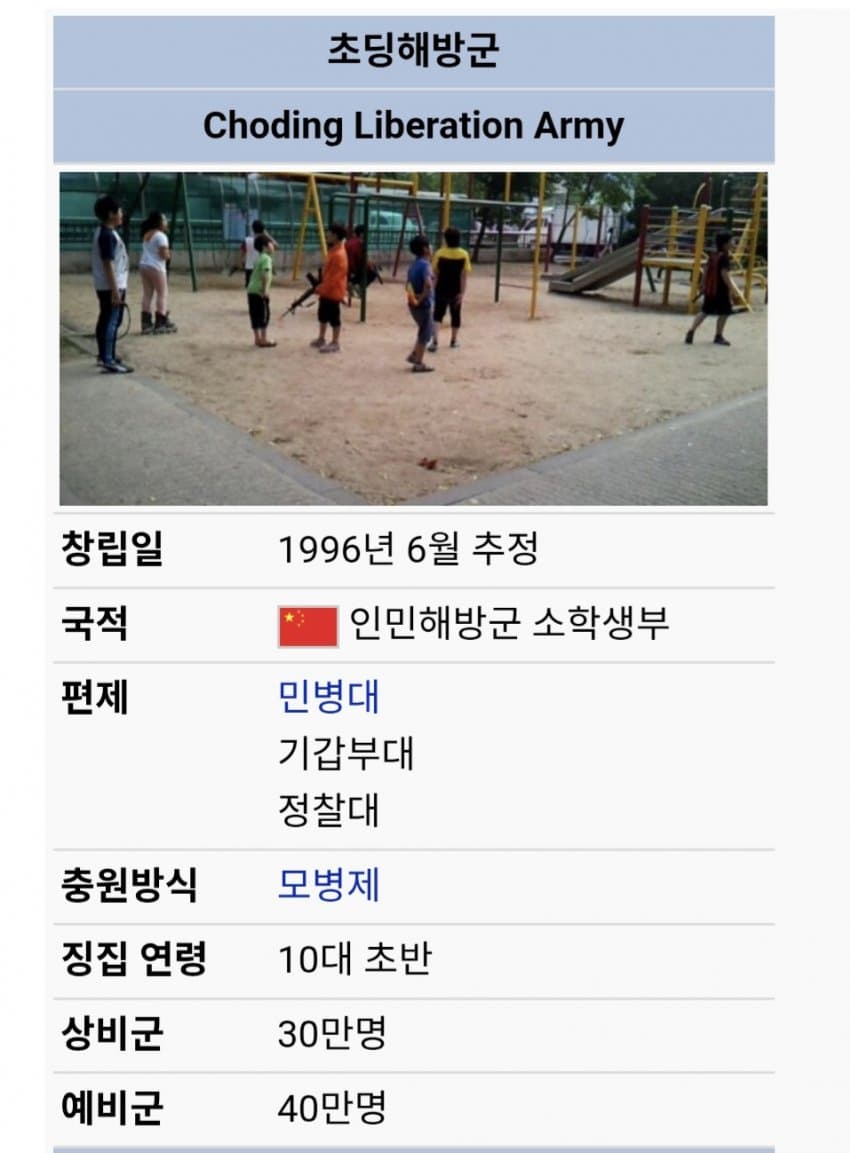850x1153 pixels.
Task: Open the playground photo in the infobox
Action: pos(413,338)
